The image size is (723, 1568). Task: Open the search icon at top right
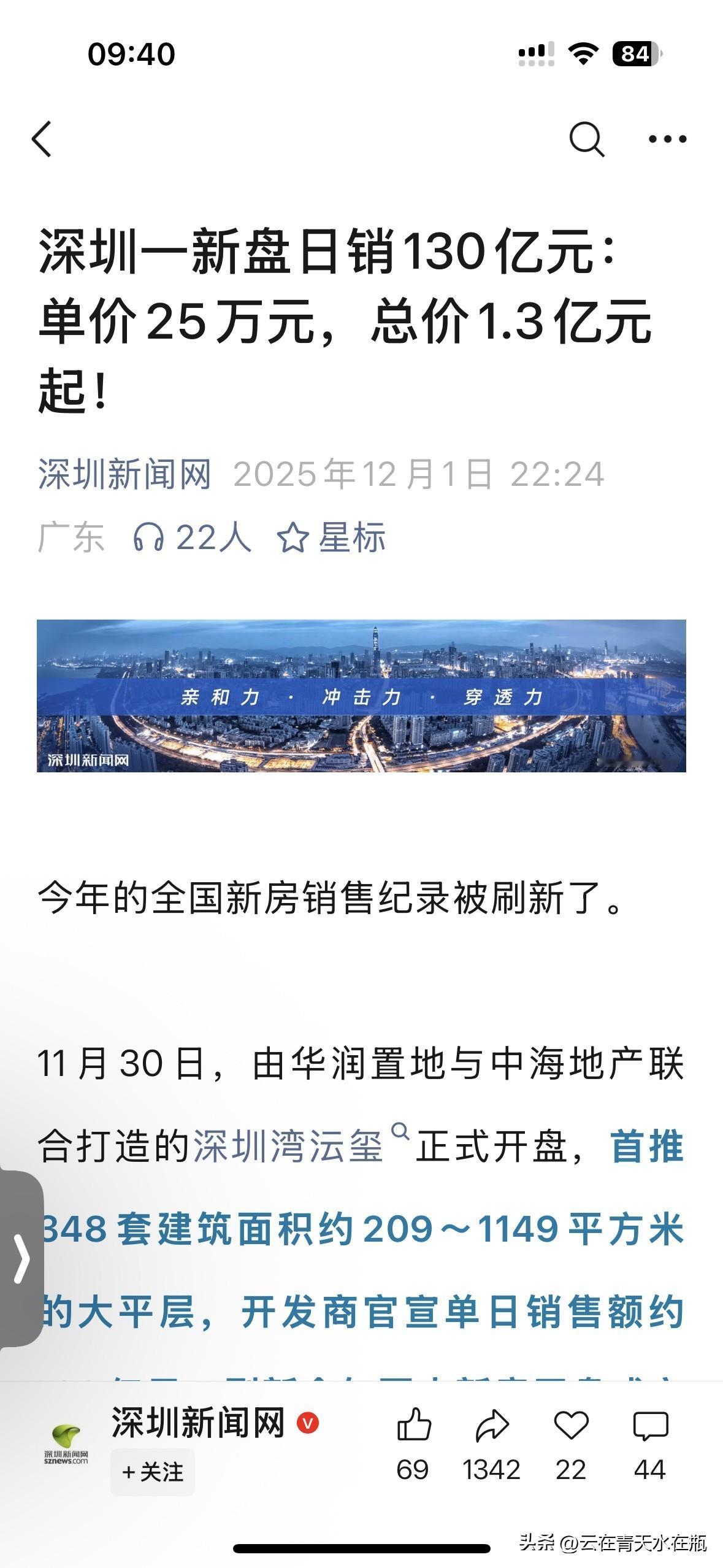click(x=587, y=139)
